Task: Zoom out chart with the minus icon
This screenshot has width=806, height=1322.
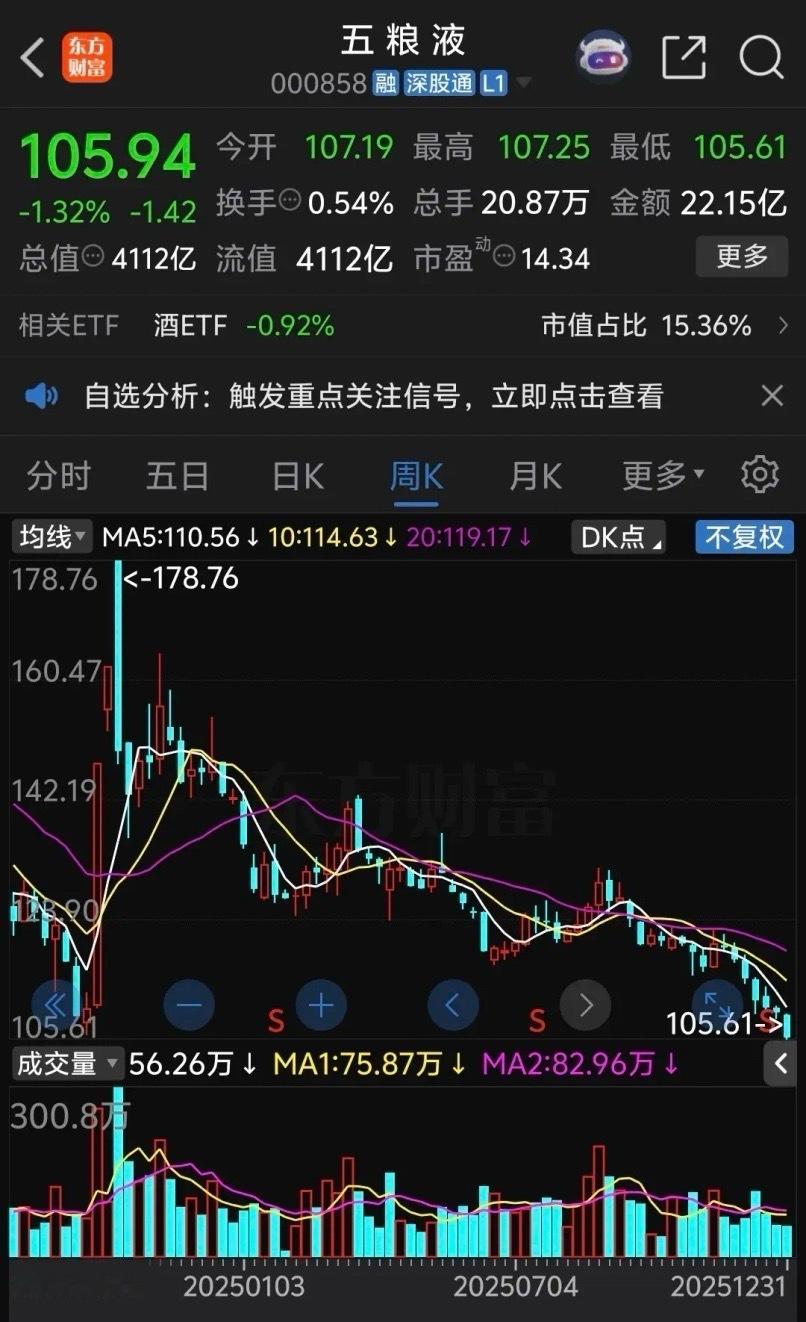Action: [x=189, y=1005]
